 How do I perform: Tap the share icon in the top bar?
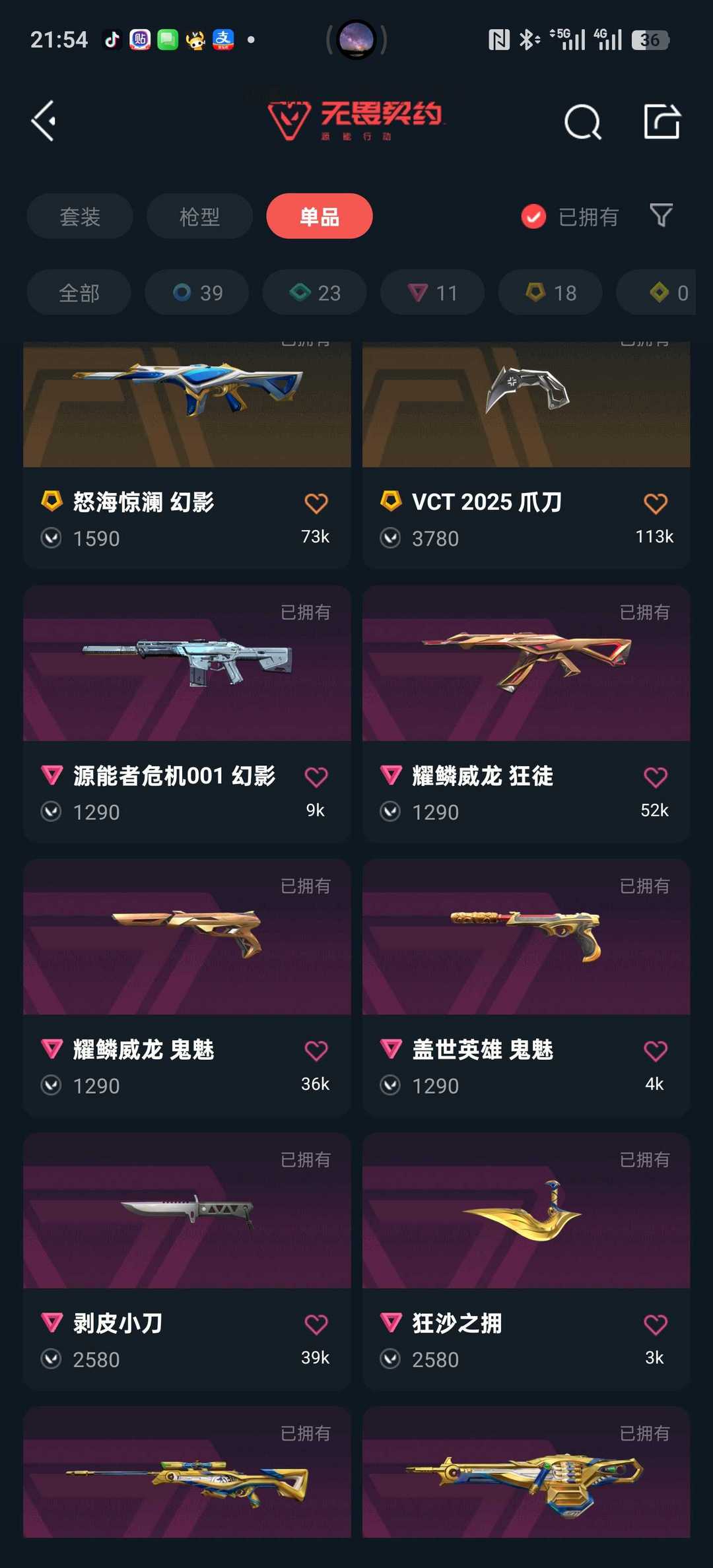click(661, 121)
